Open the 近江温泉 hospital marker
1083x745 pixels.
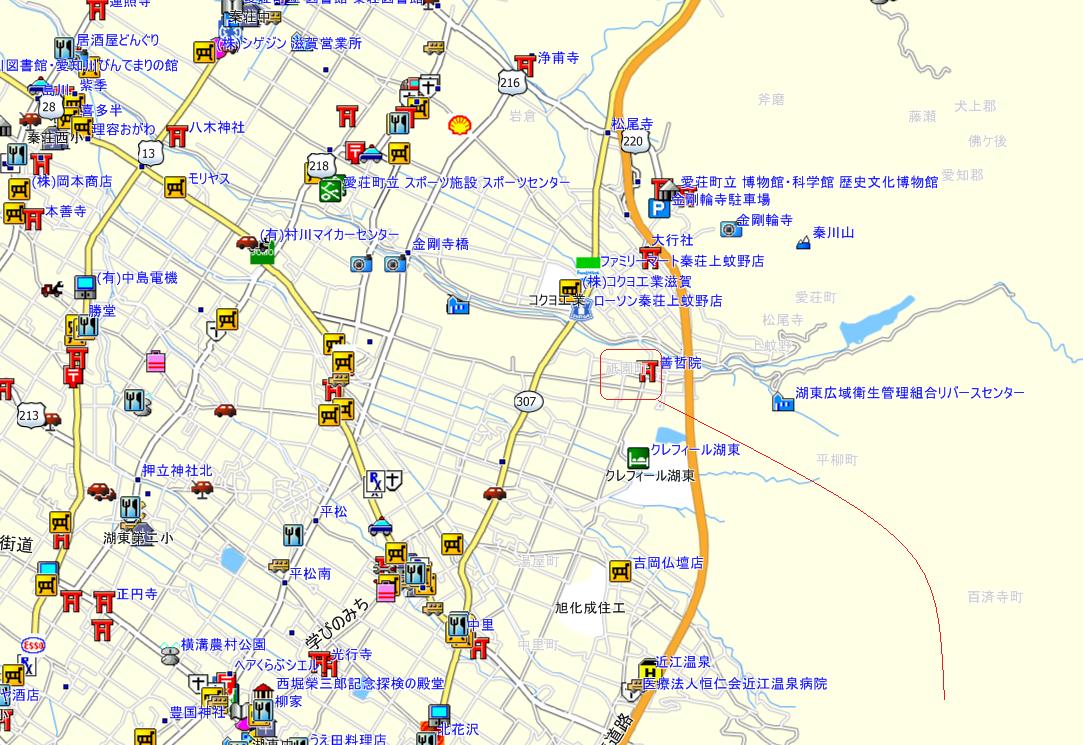coord(648,670)
